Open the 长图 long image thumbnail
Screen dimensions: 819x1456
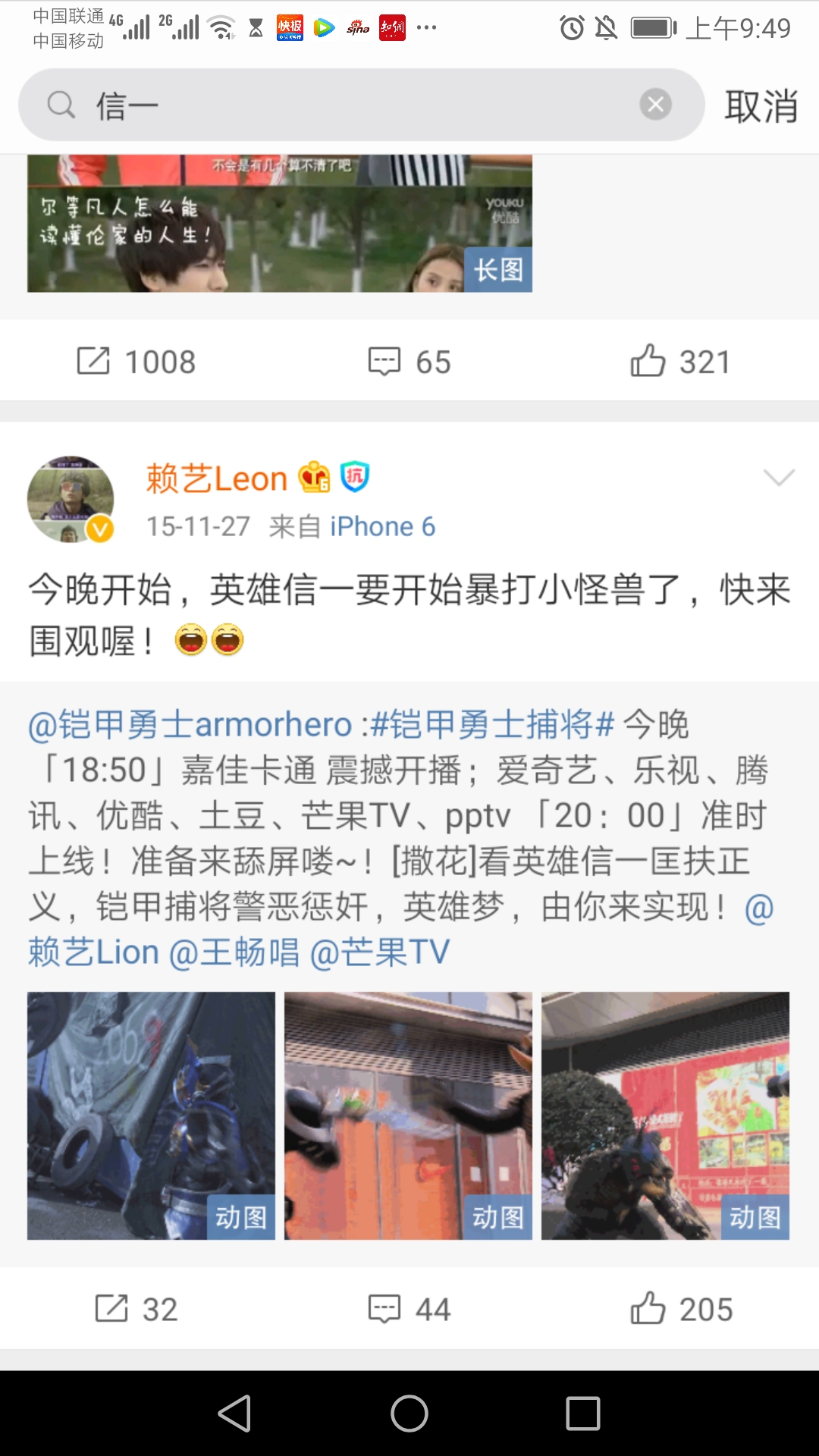[x=279, y=223]
